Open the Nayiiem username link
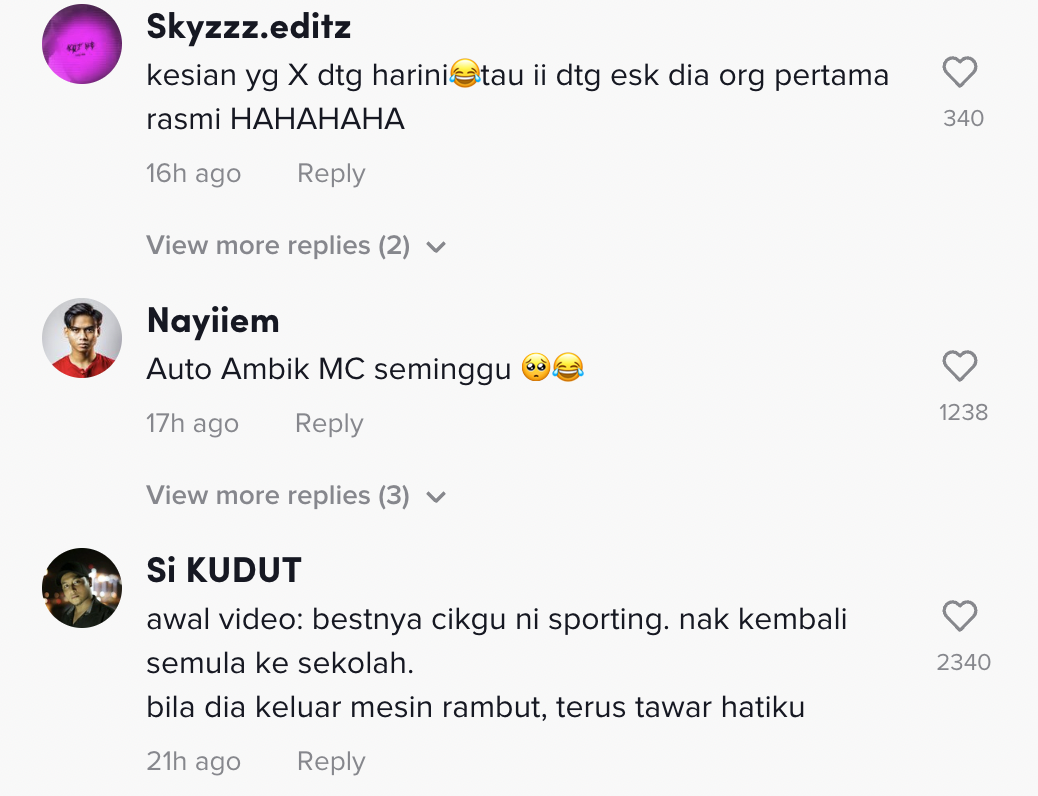This screenshot has width=1038, height=796. coord(212,321)
